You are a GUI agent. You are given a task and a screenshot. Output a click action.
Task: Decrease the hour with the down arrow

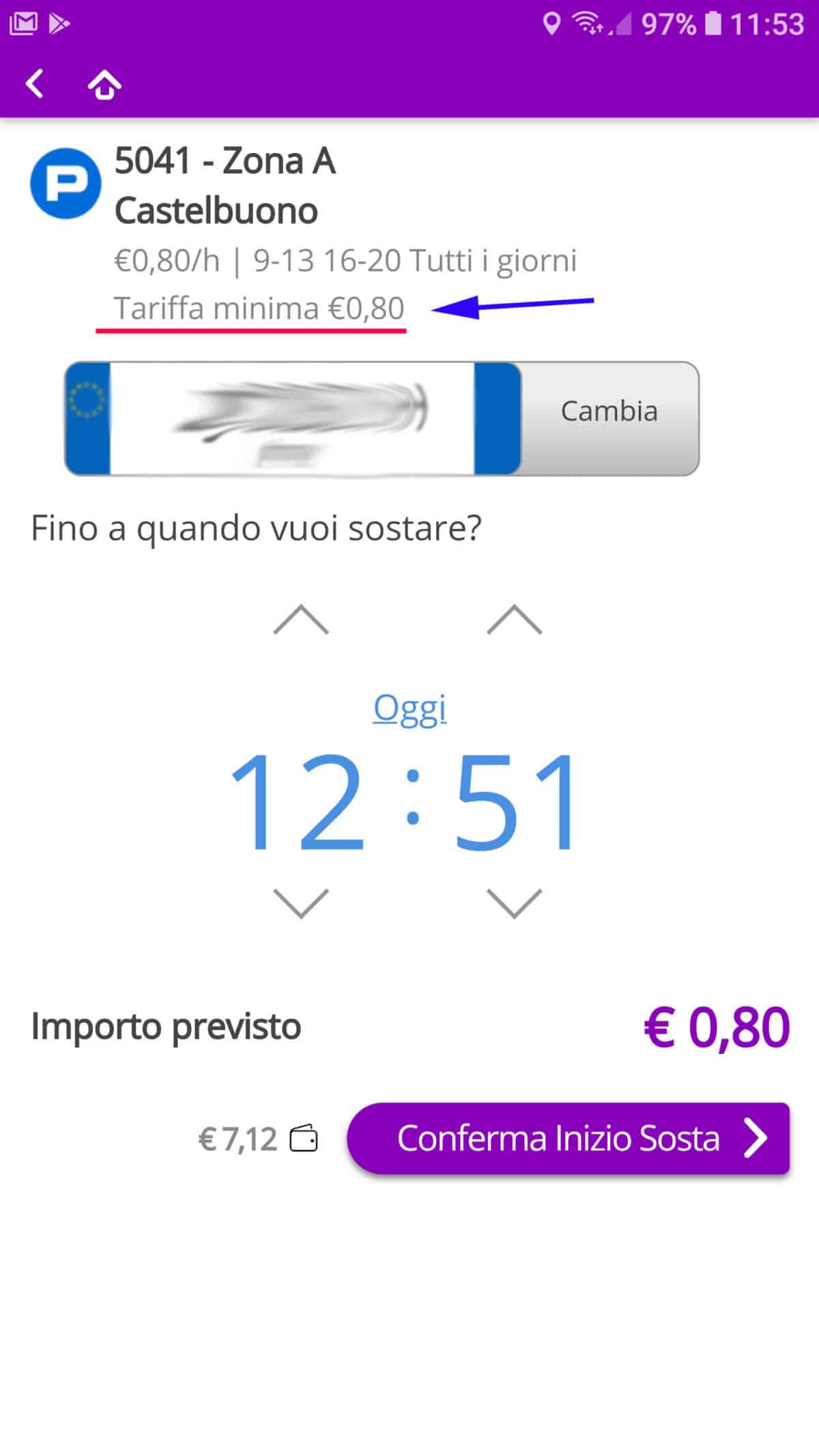click(x=301, y=903)
